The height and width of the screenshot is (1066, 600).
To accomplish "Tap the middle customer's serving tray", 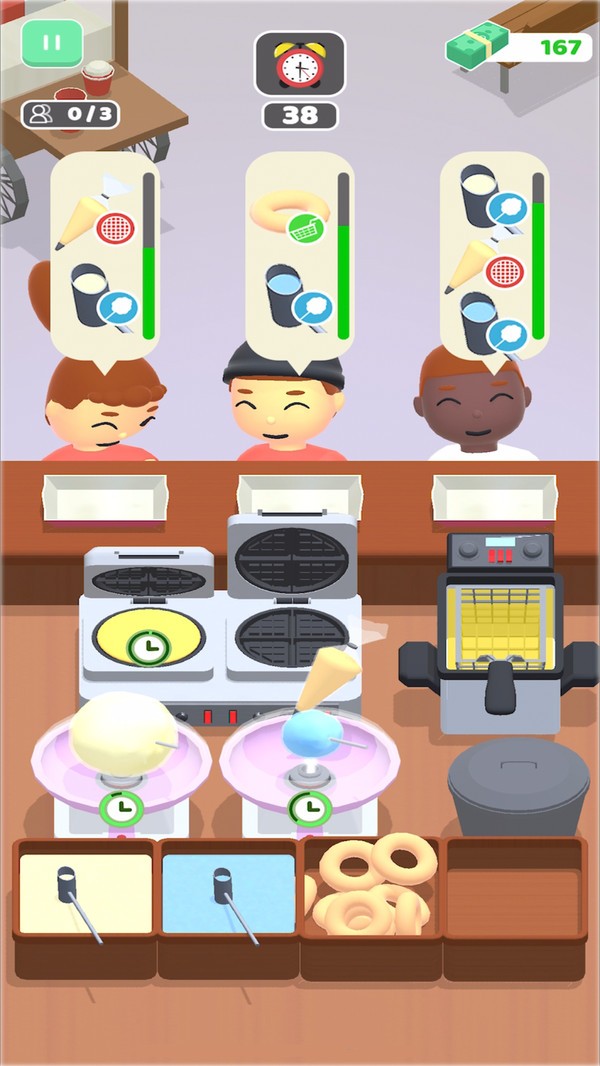I will pos(299,497).
